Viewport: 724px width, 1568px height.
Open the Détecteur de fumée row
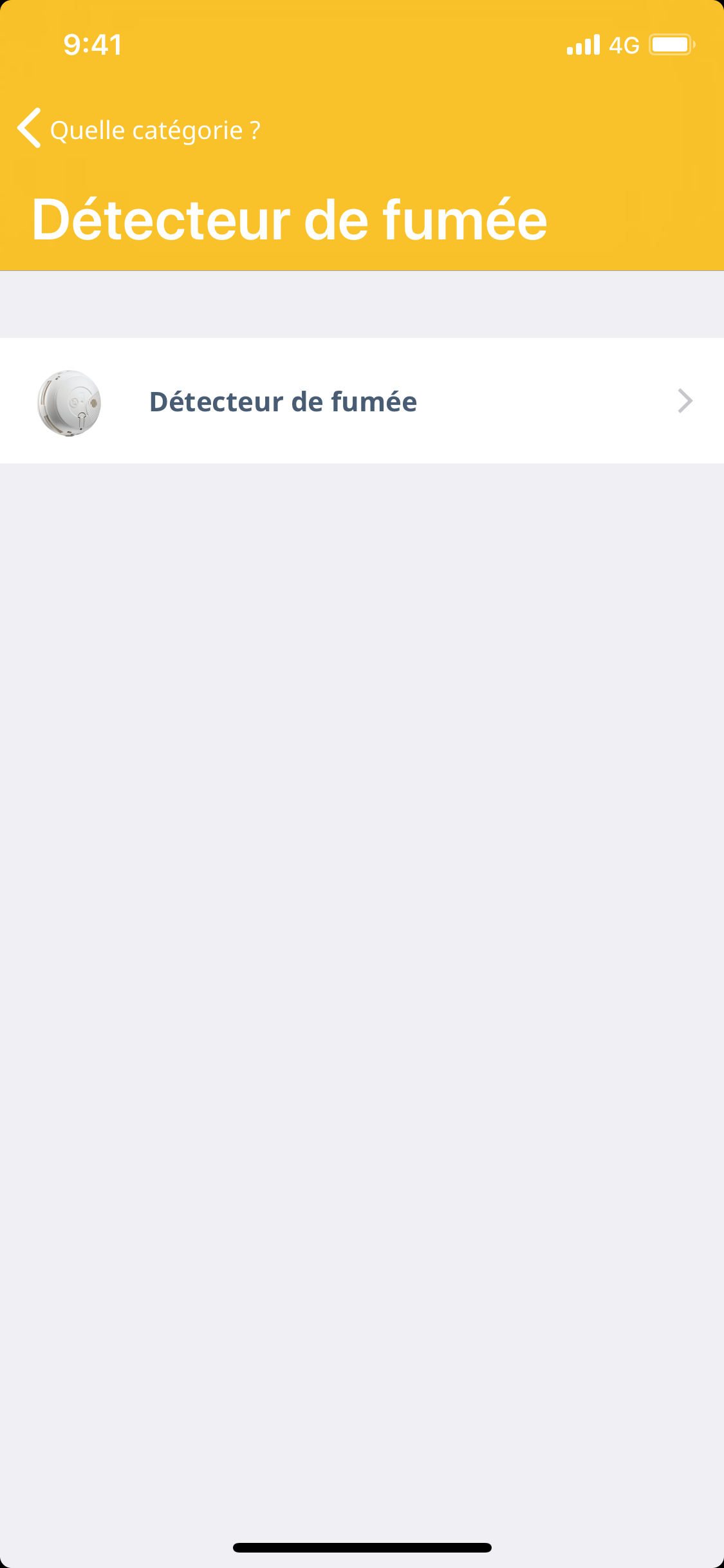pos(362,401)
